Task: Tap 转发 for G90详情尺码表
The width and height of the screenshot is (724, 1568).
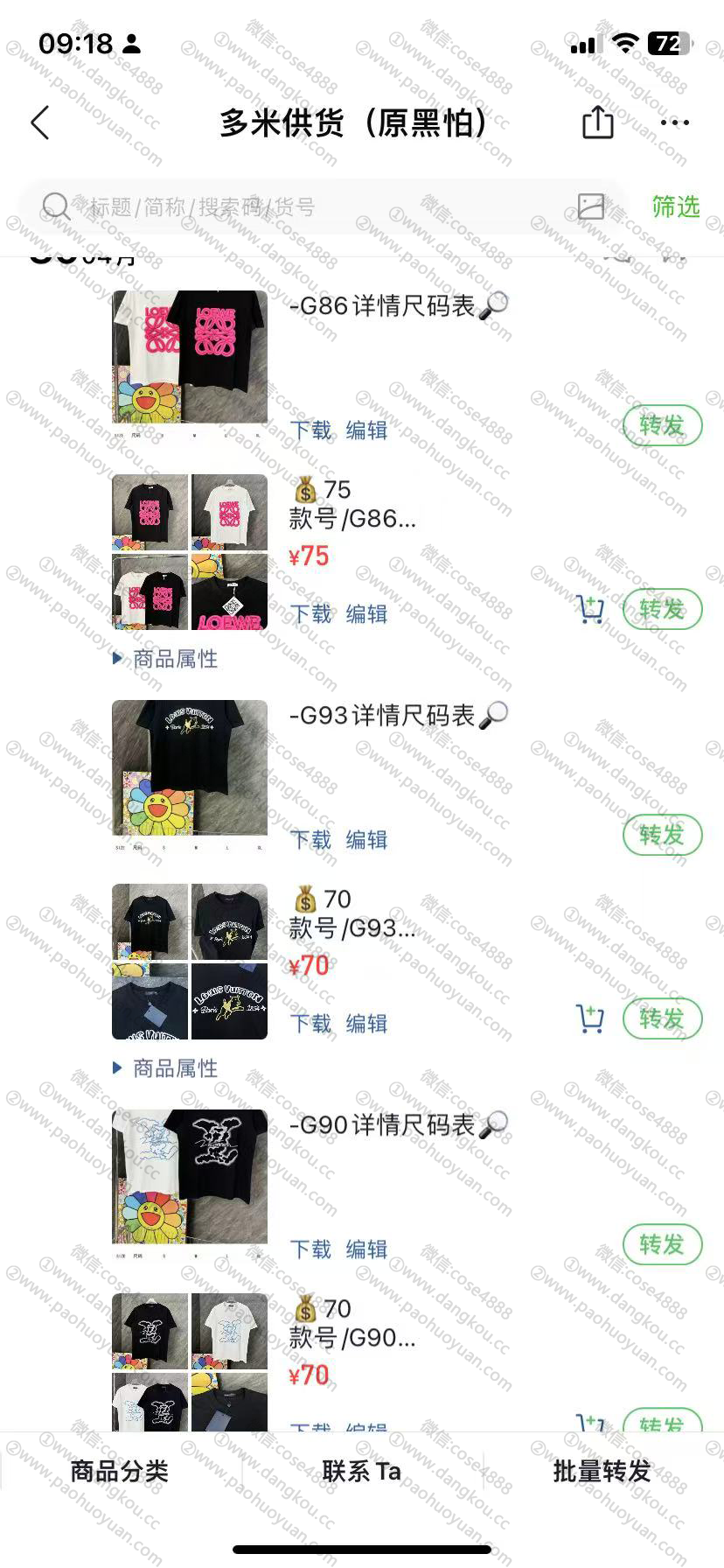Action: [662, 1244]
